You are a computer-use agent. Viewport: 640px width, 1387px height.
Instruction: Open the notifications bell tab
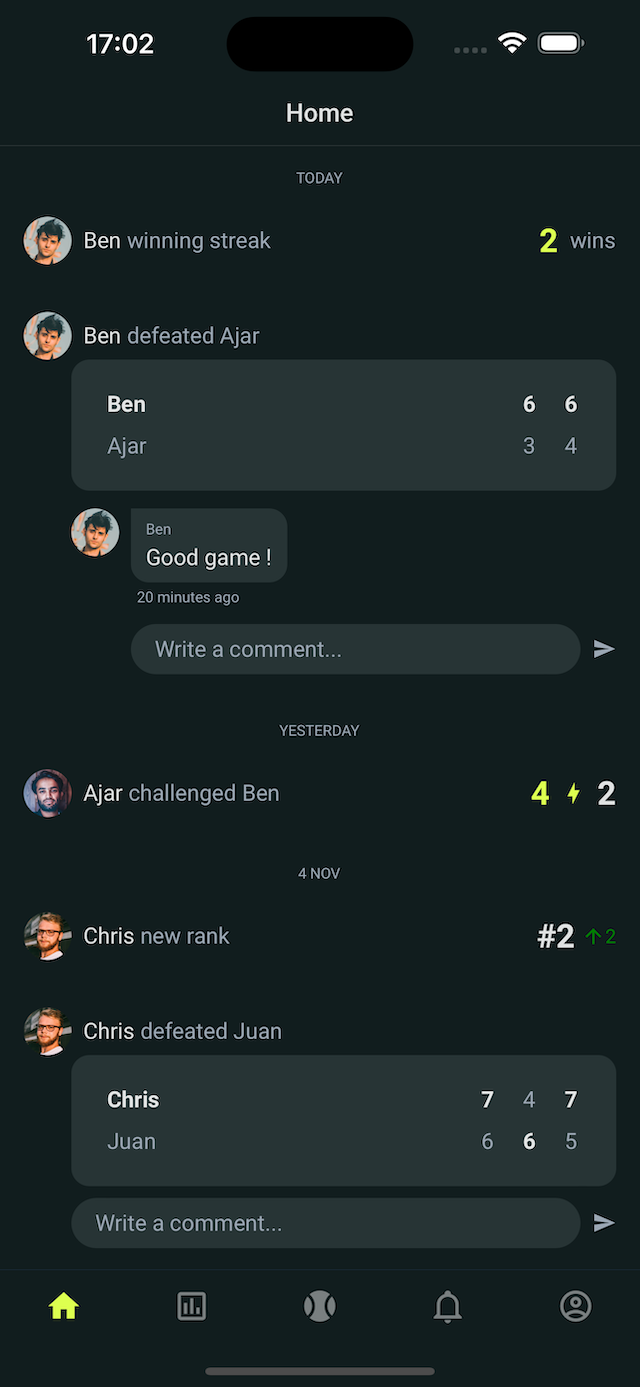tap(447, 1306)
